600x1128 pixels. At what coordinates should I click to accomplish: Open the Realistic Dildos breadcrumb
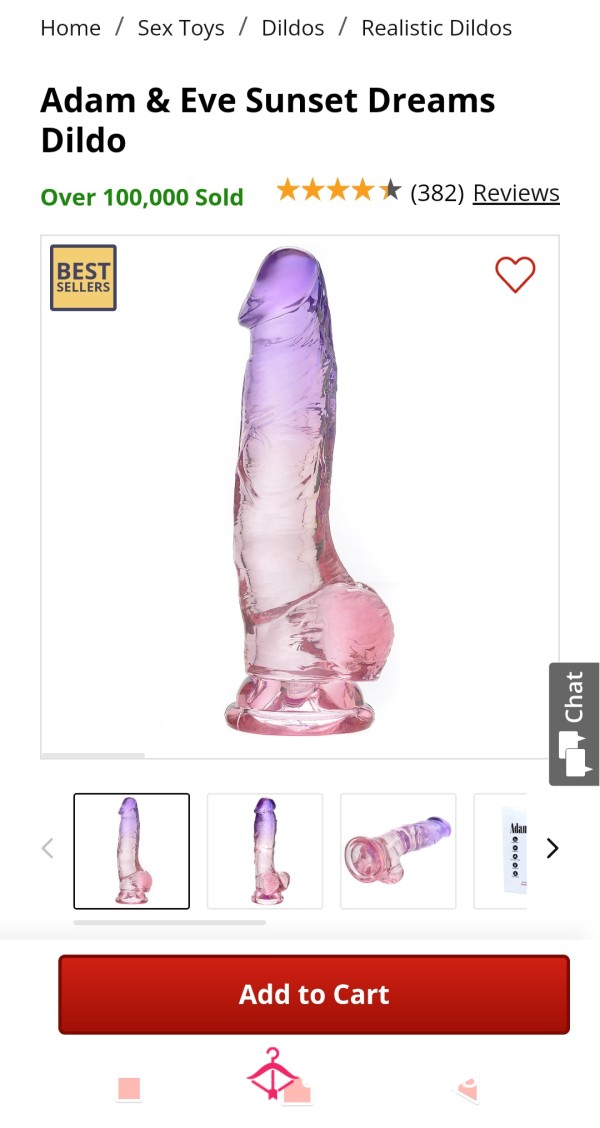point(436,28)
